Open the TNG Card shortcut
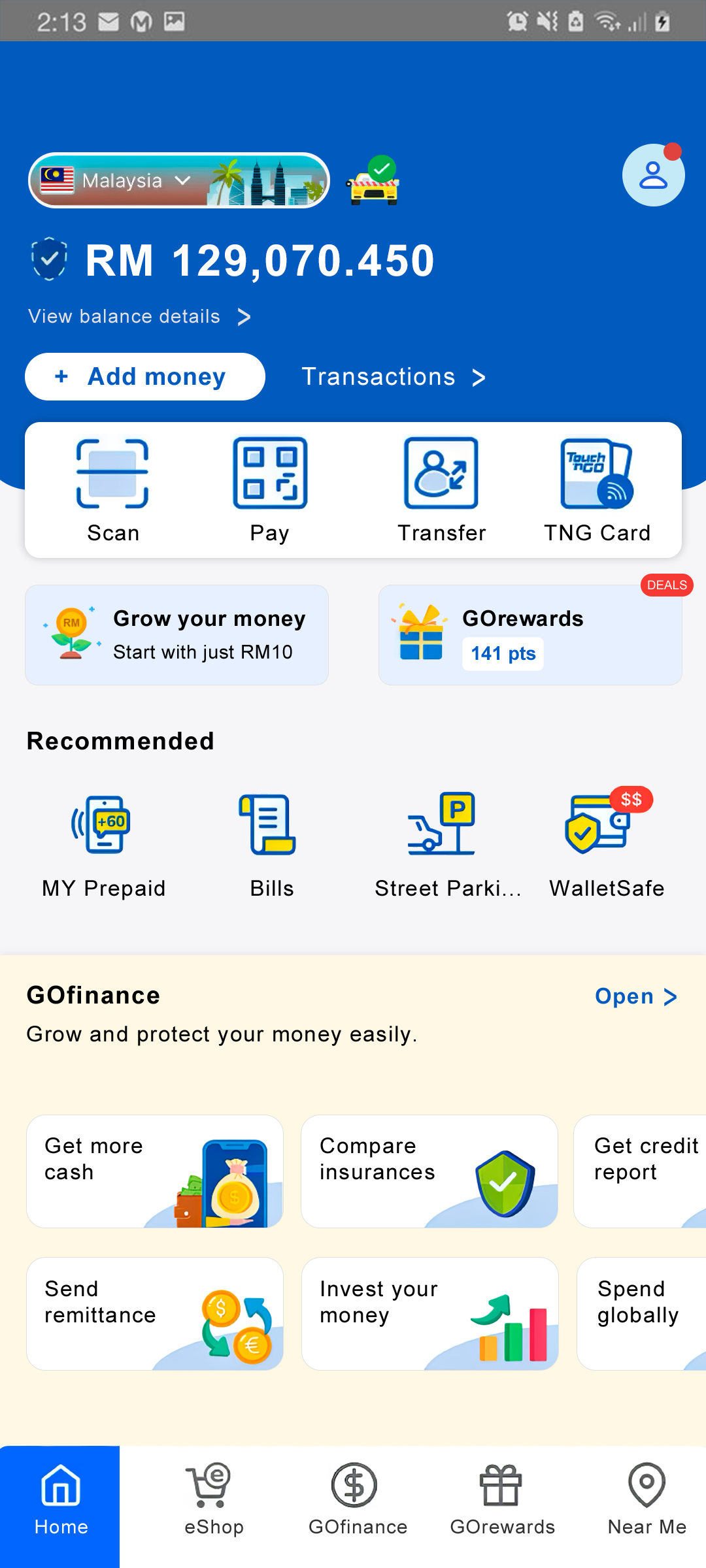 coord(597,490)
